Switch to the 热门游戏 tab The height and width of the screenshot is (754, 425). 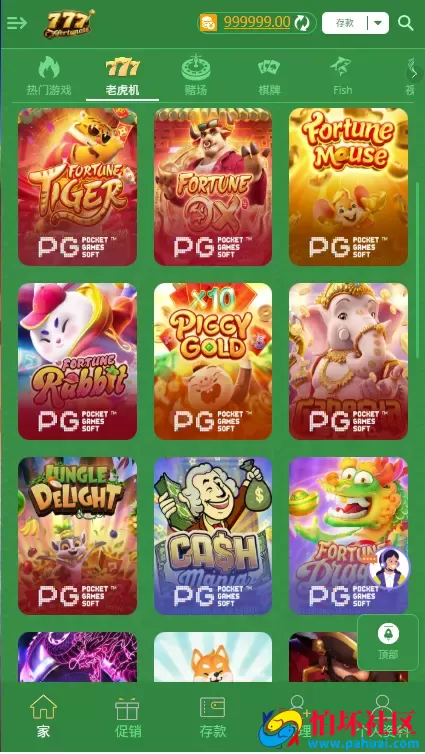(x=49, y=76)
